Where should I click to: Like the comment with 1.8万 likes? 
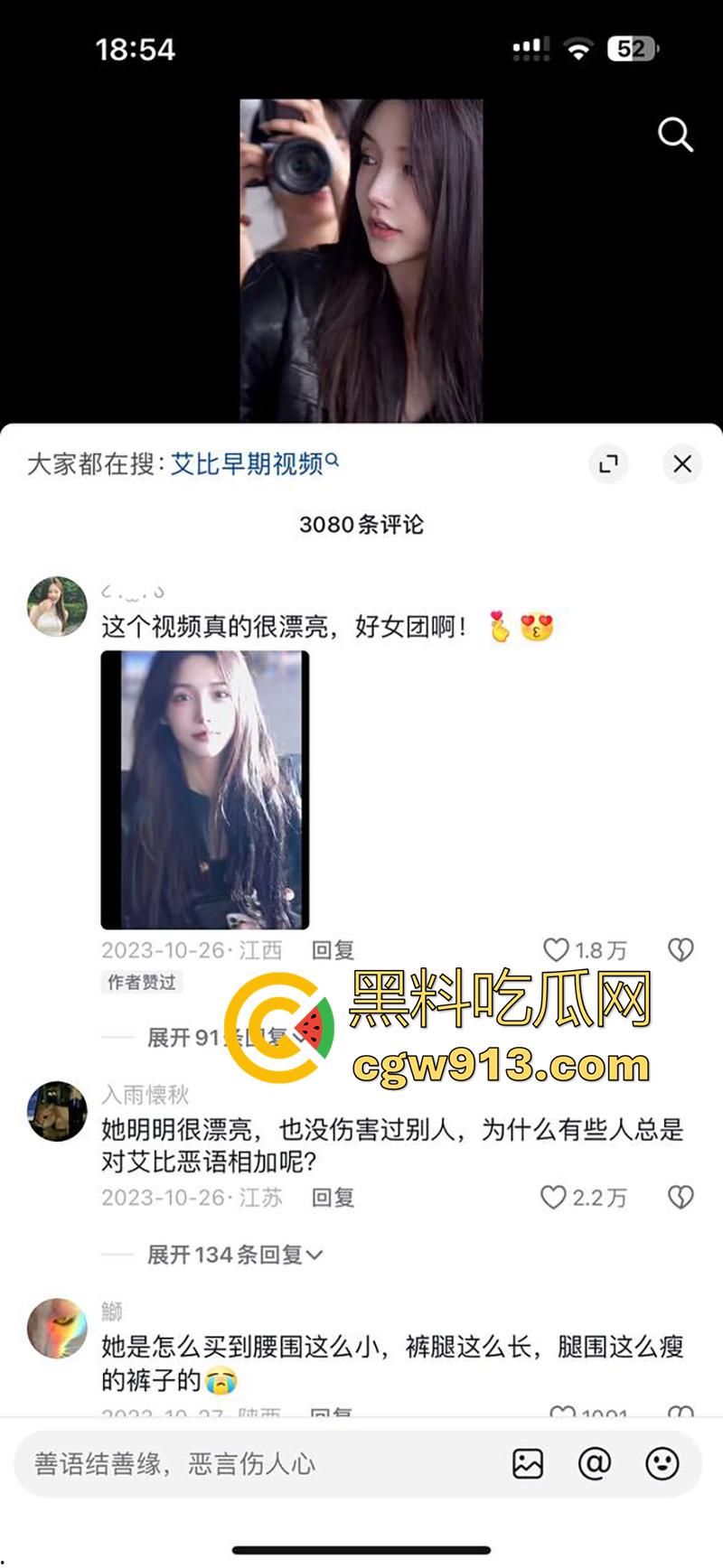pos(557,950)
